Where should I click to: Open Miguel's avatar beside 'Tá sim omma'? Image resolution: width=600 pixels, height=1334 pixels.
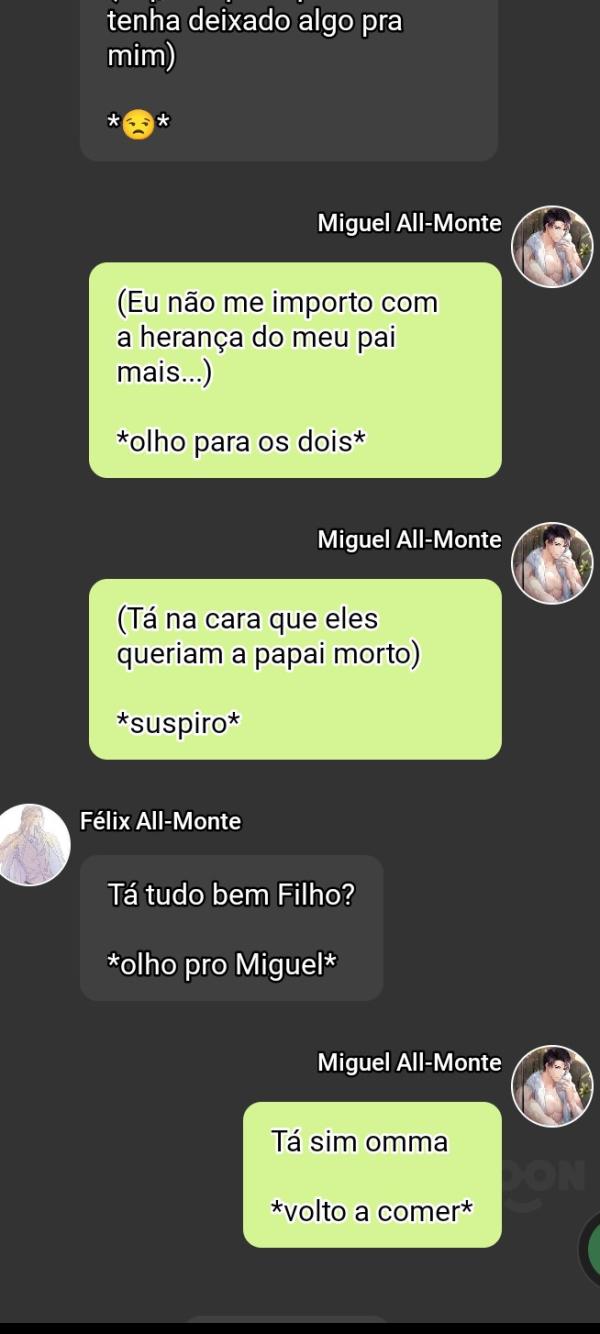coord(552,1086)
